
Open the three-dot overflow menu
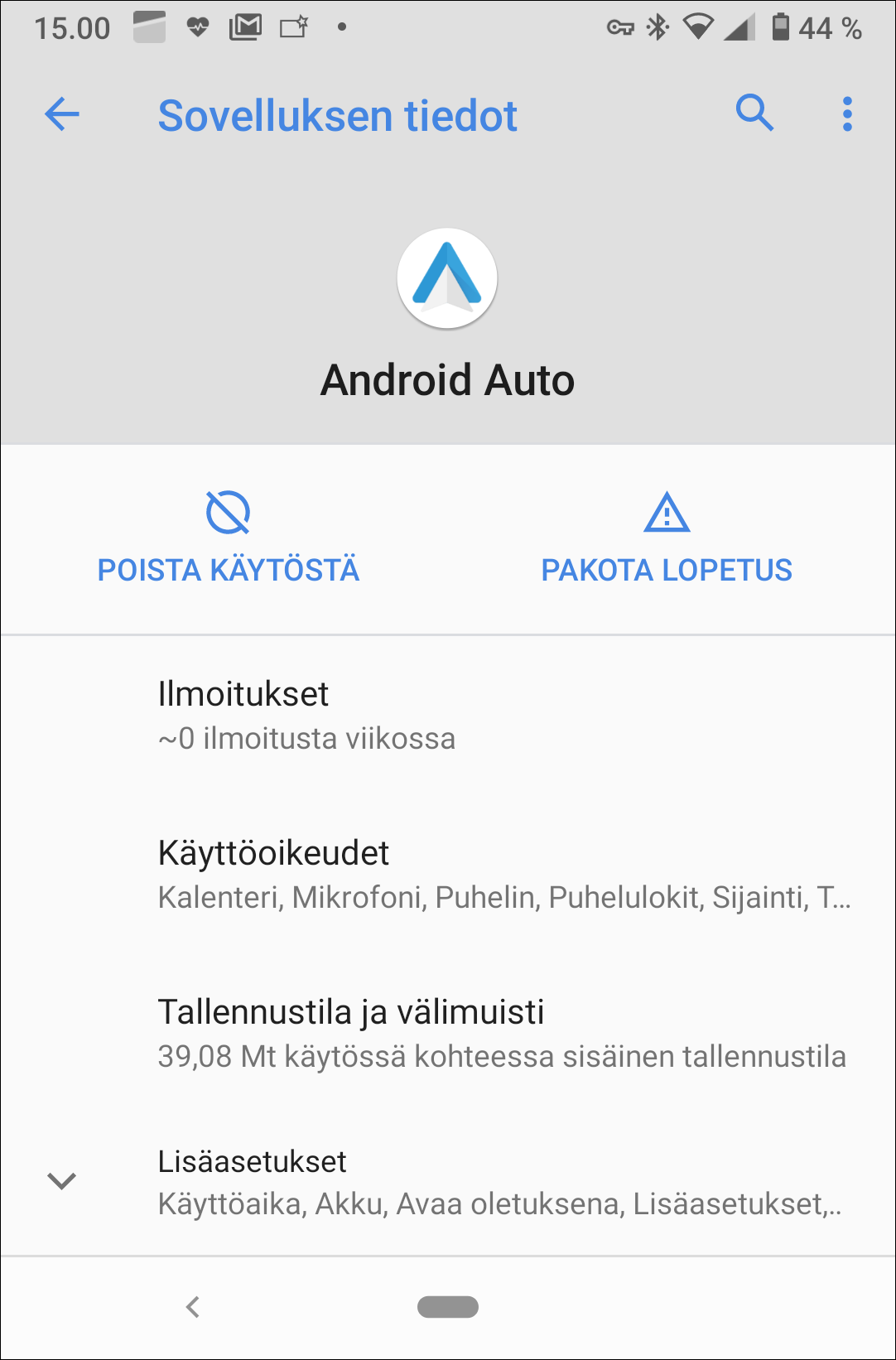tap(847, 114)
